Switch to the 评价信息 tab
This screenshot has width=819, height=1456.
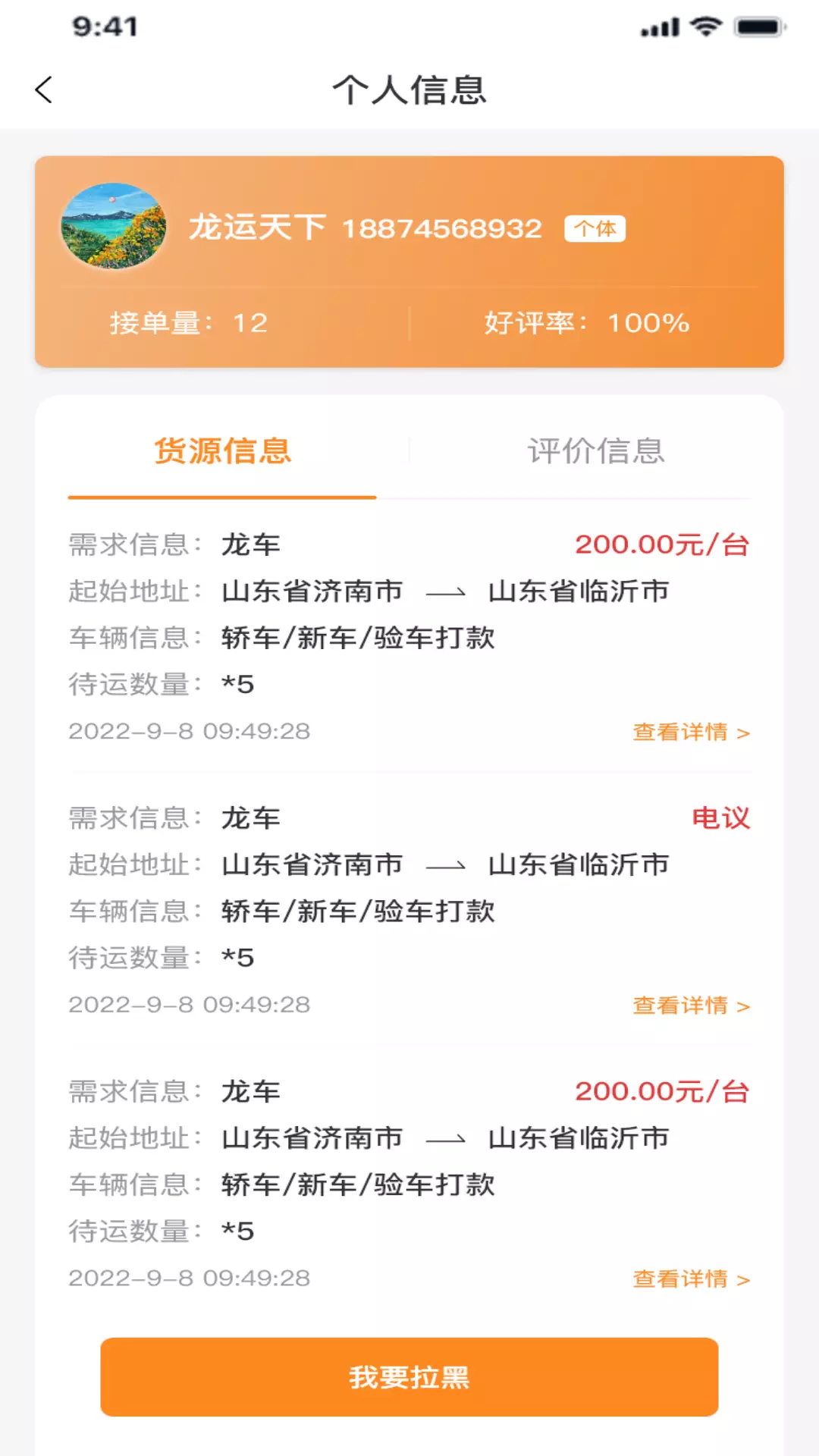coord(596,450)
